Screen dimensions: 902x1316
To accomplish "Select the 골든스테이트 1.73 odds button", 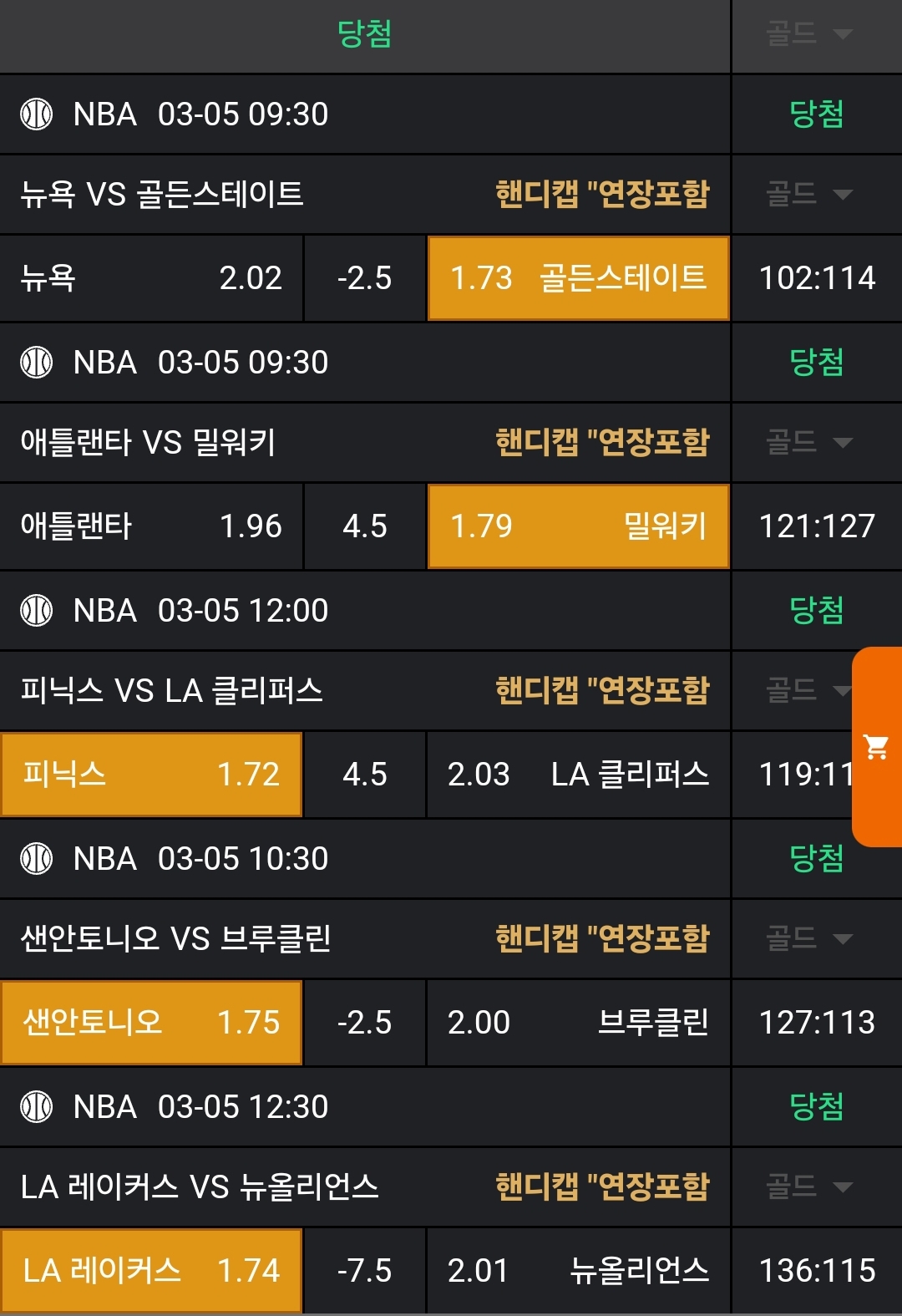I will coord(578,278).
